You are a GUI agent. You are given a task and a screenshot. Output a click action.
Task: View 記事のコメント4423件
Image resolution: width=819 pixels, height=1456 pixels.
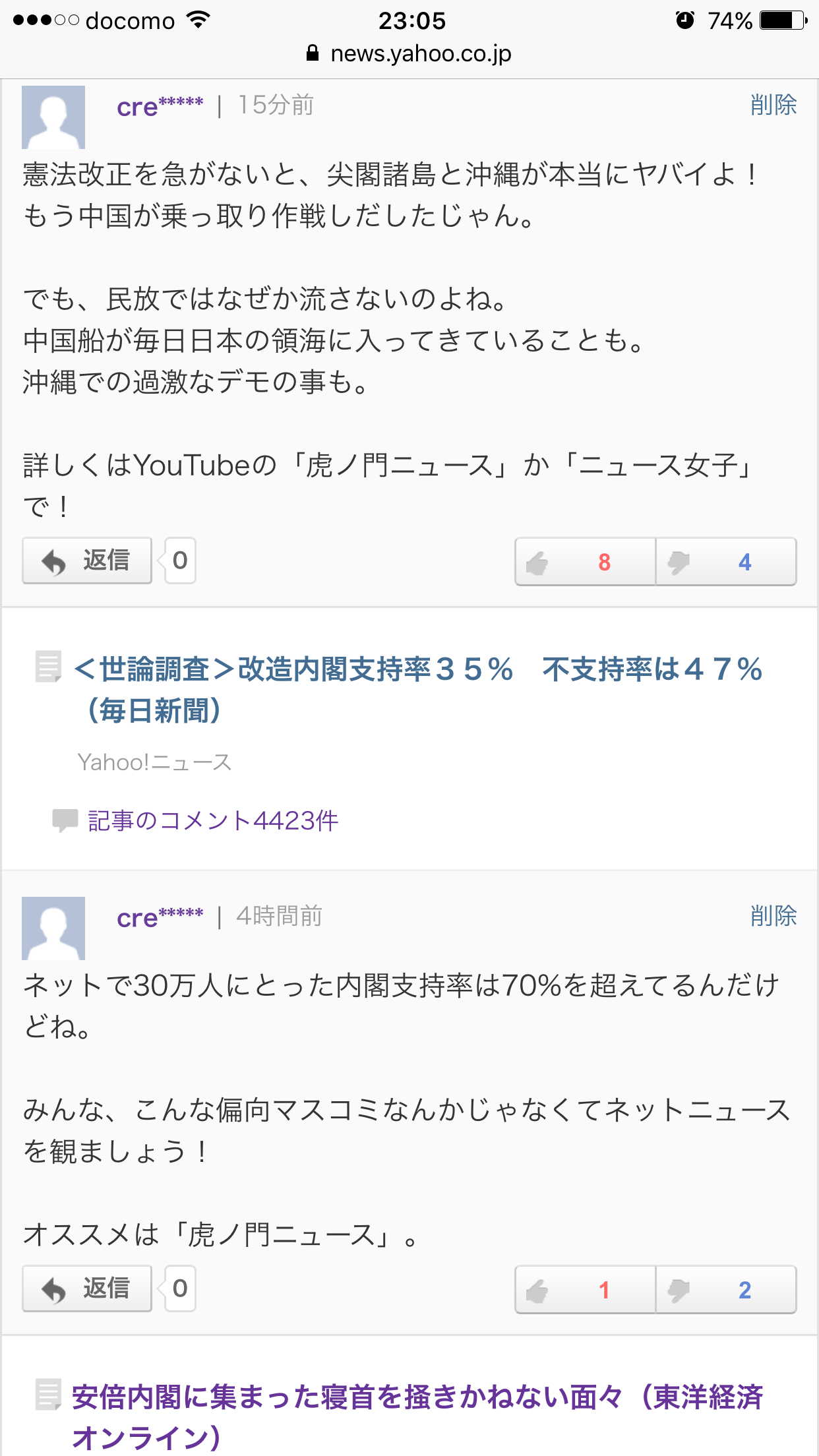point(212,821)
